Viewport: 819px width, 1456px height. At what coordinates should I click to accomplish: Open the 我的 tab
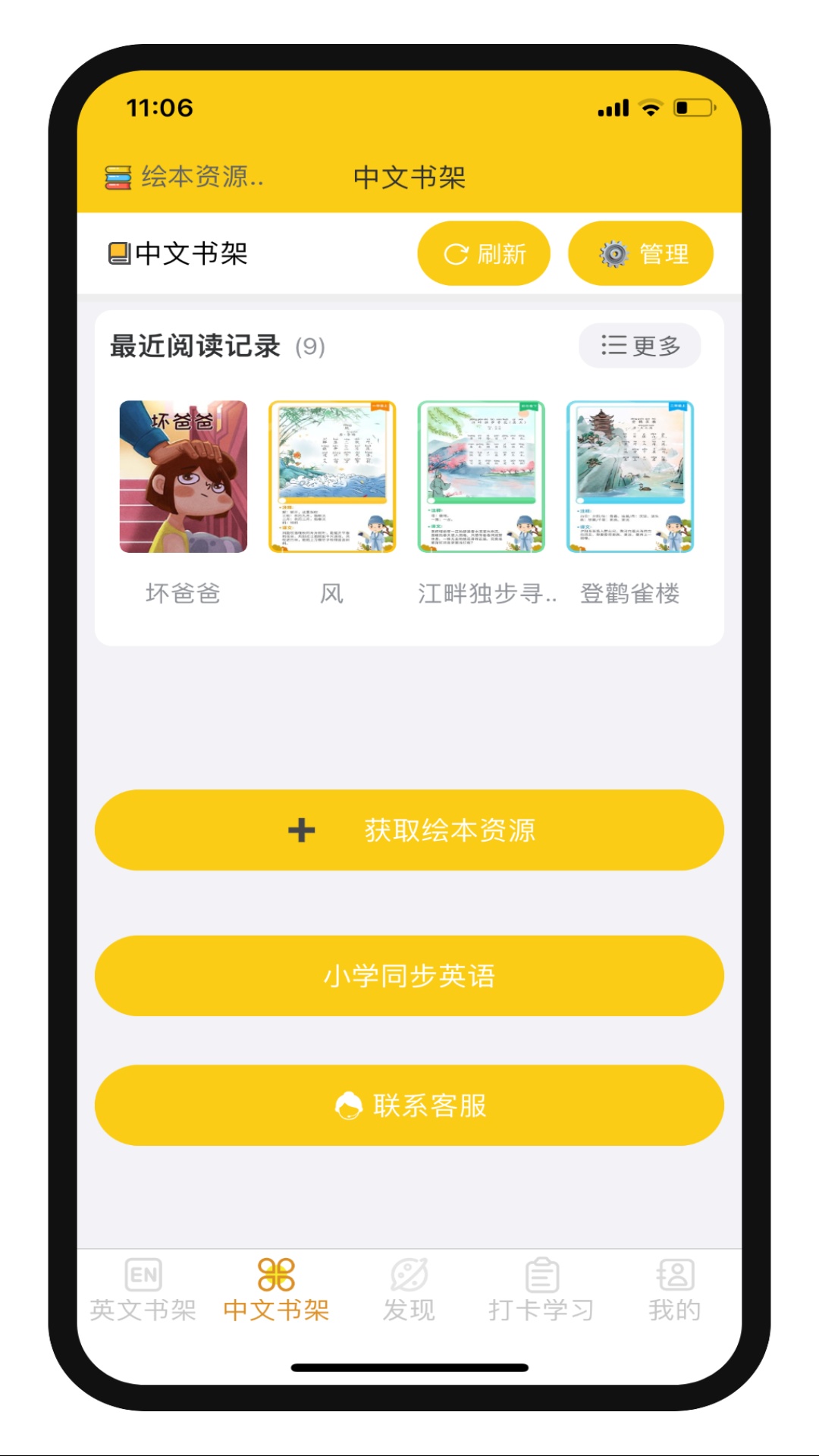coord(674,1291)
